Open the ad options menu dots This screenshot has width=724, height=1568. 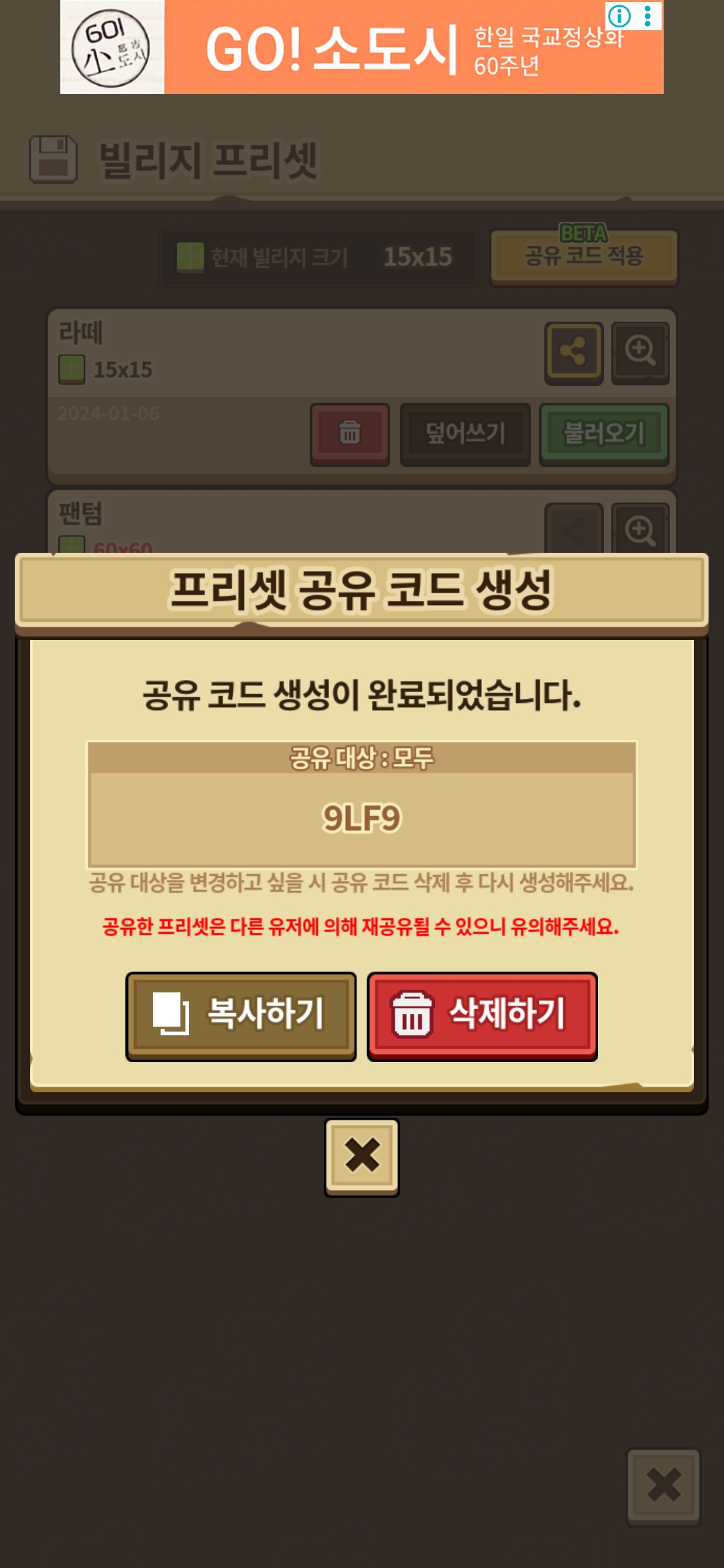[648, 15]
